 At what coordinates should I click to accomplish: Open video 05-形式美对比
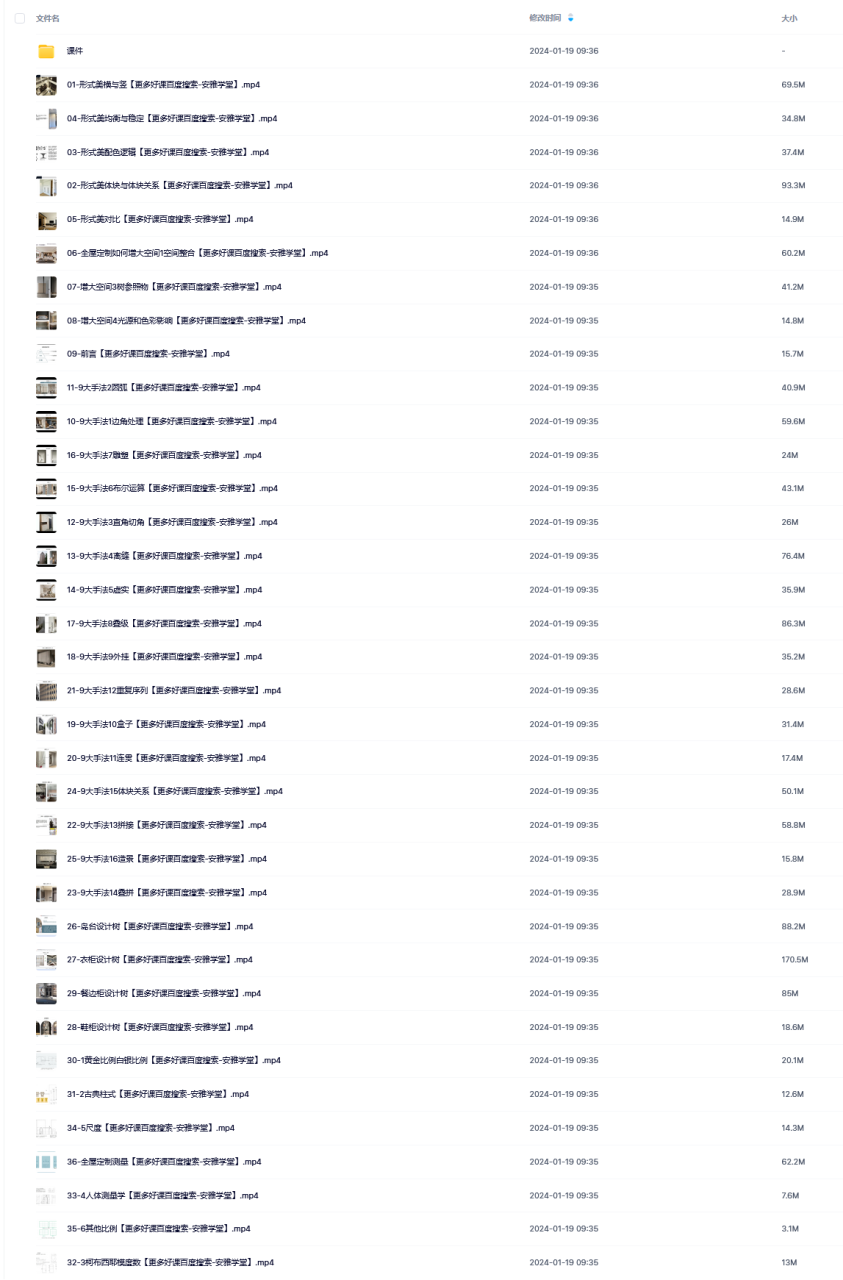pyautogui.click(x=160, y=219)
